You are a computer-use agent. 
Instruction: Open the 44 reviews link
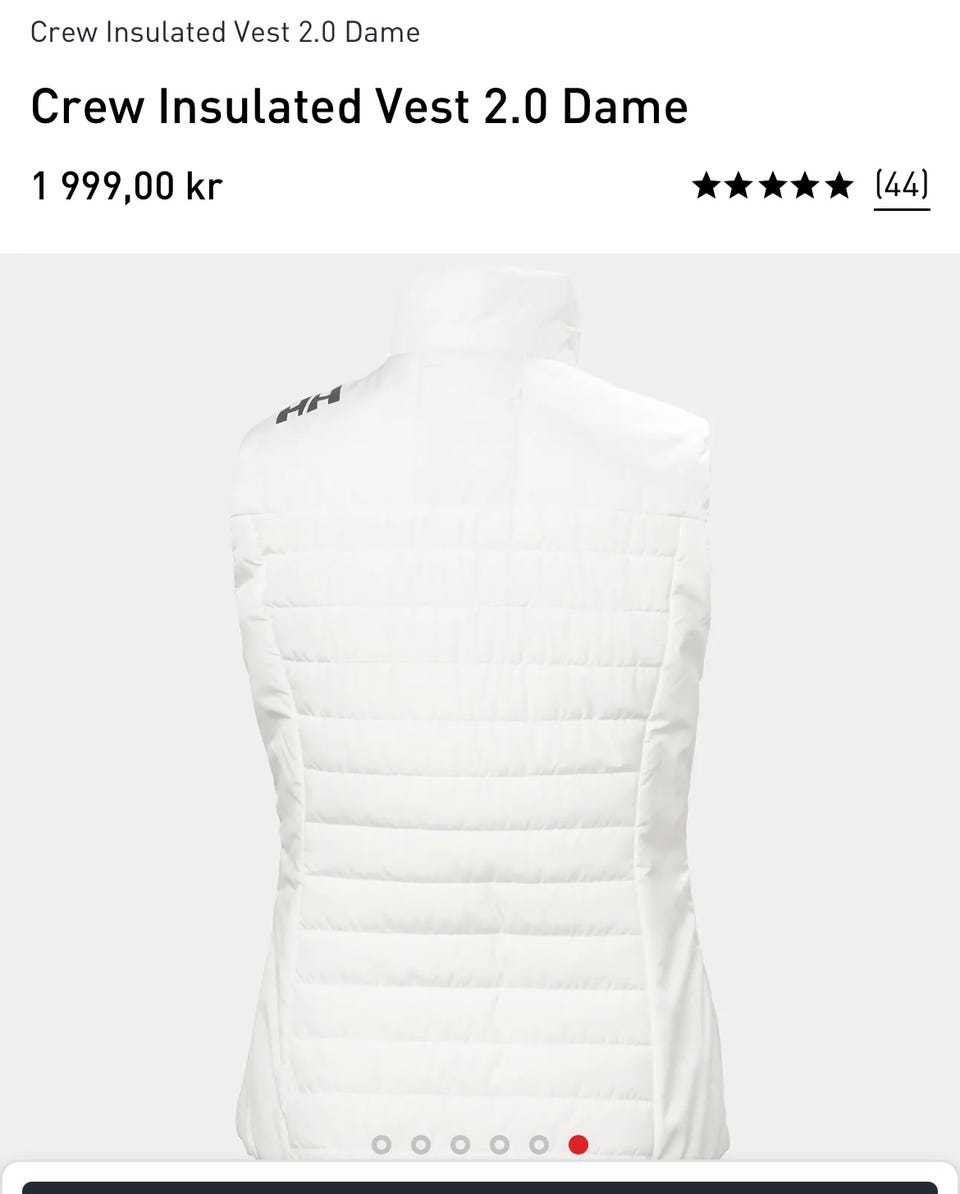(x=901, y=186)
